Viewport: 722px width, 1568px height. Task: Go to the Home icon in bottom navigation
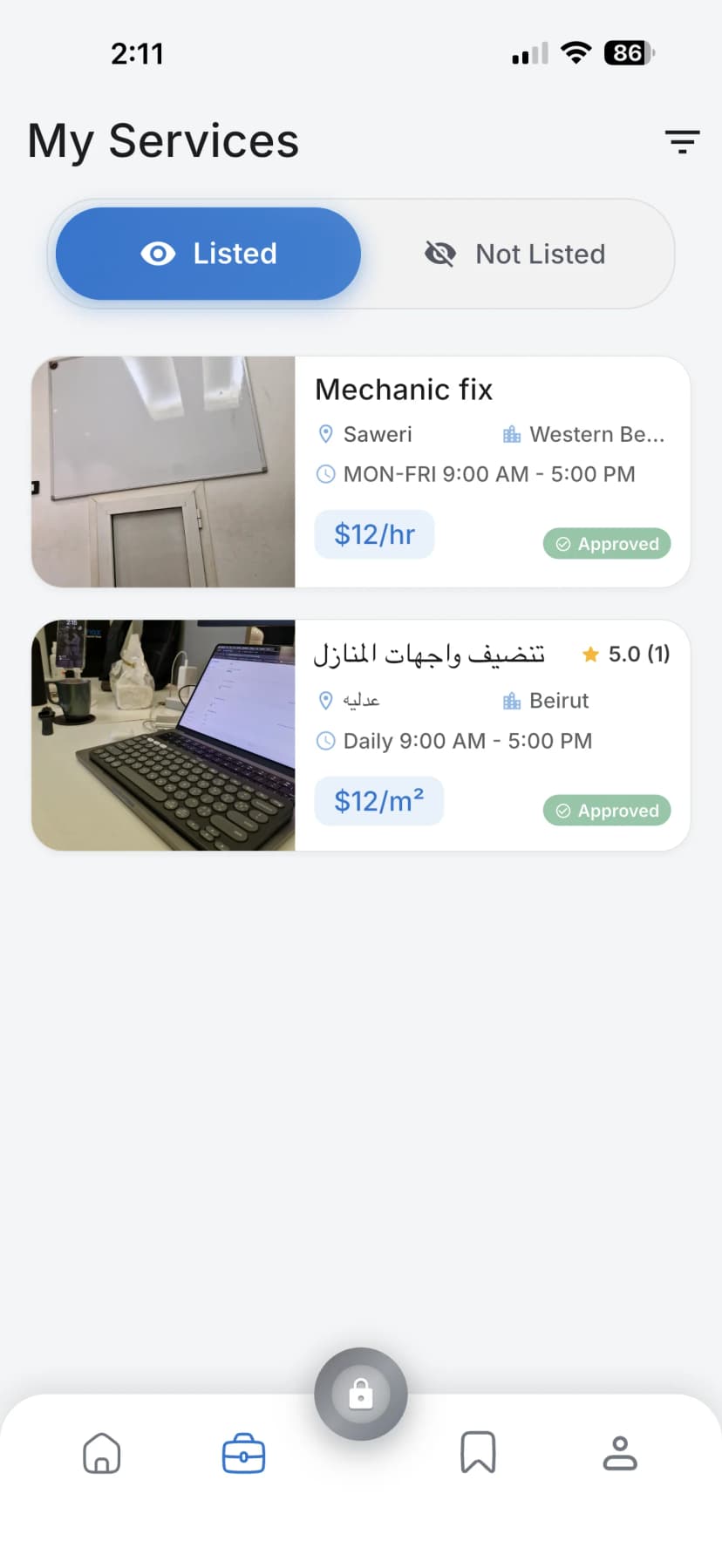[101, 1452]
